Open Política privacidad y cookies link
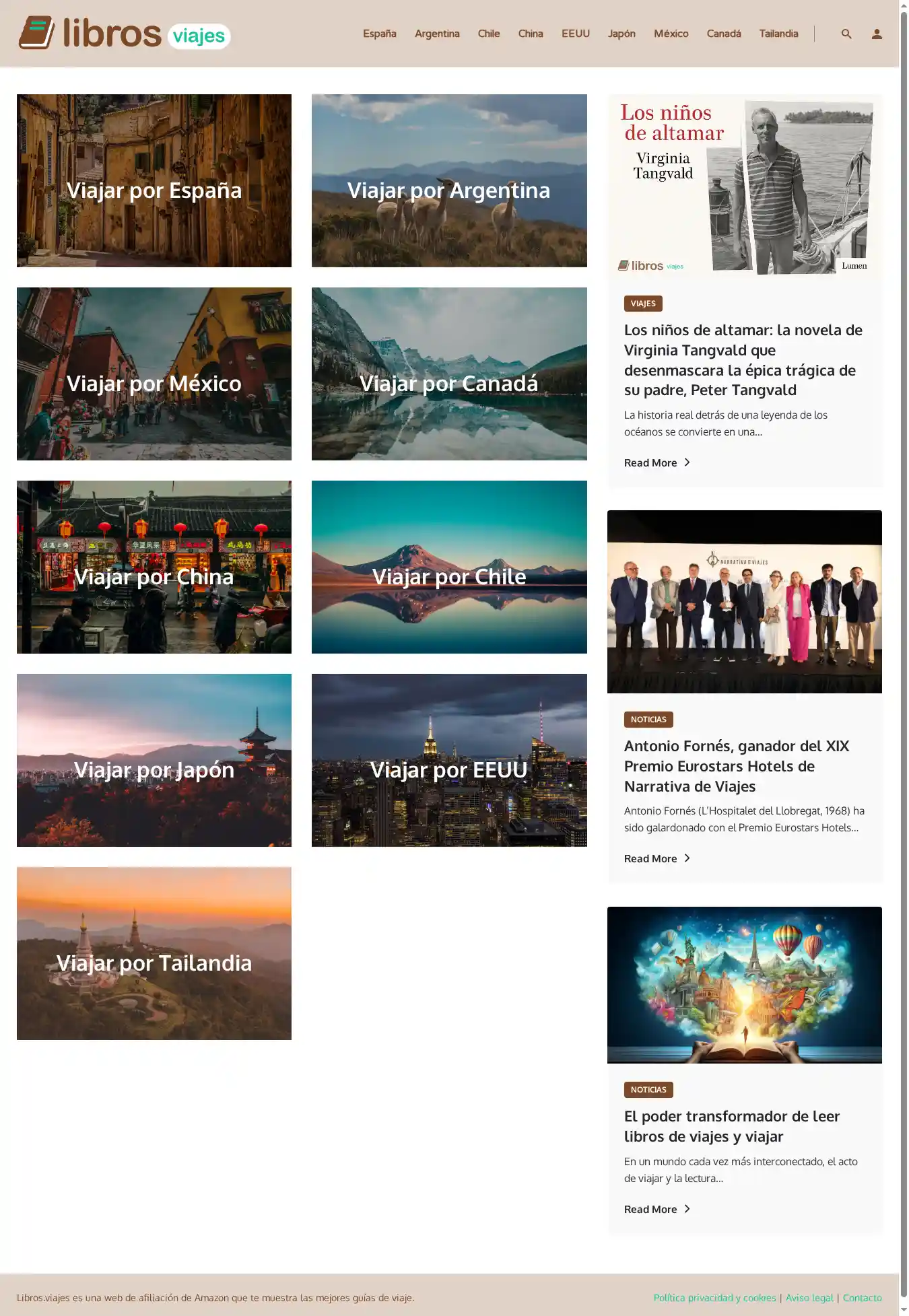This screenshot has height=1316, width=909. 714,1298
